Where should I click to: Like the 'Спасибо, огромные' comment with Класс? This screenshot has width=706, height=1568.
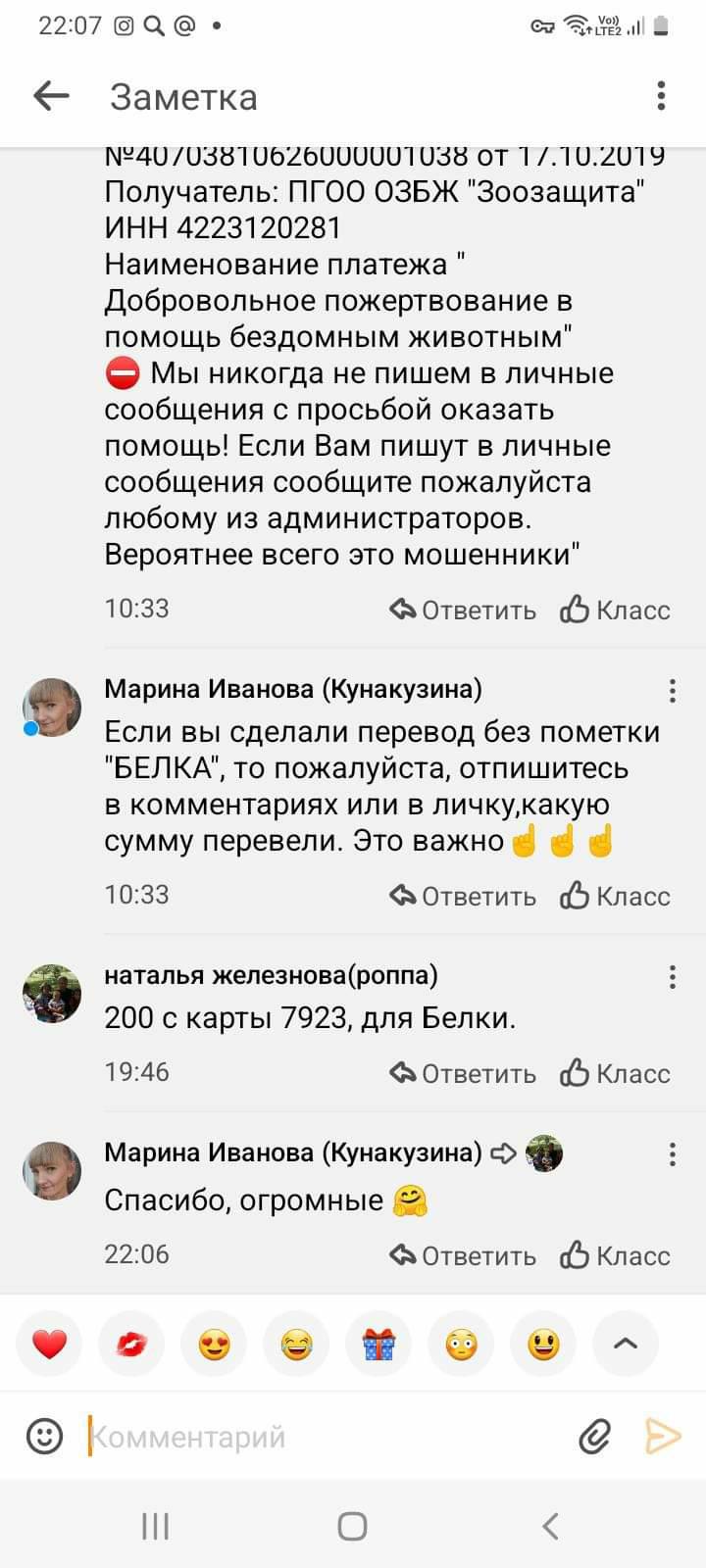(x=615, y=1255)
